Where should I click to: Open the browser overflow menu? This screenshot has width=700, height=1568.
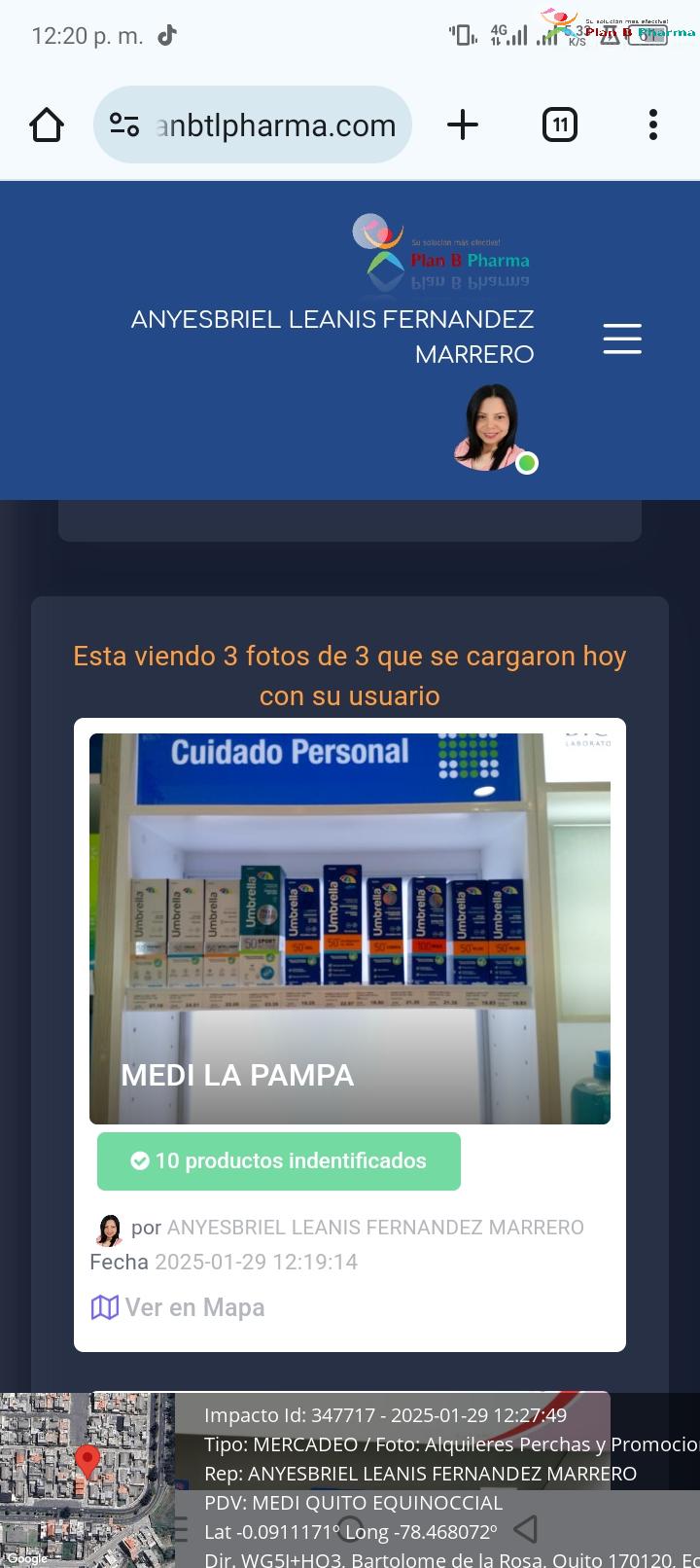pyautogui.click(x=653, y=125)
